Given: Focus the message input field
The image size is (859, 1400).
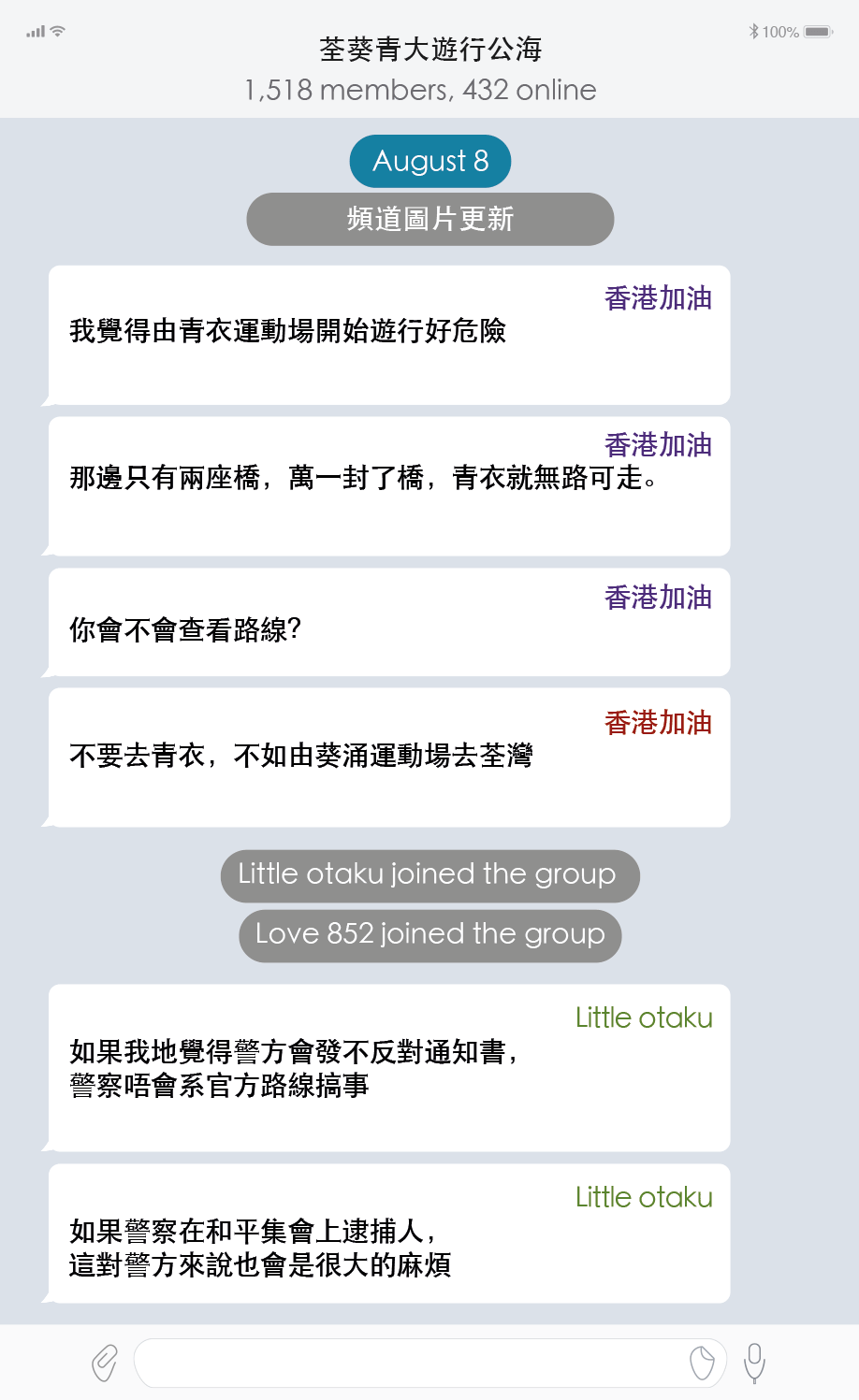Looking at the screenshot, I should pyautogui.click(x=412, y=1363).
